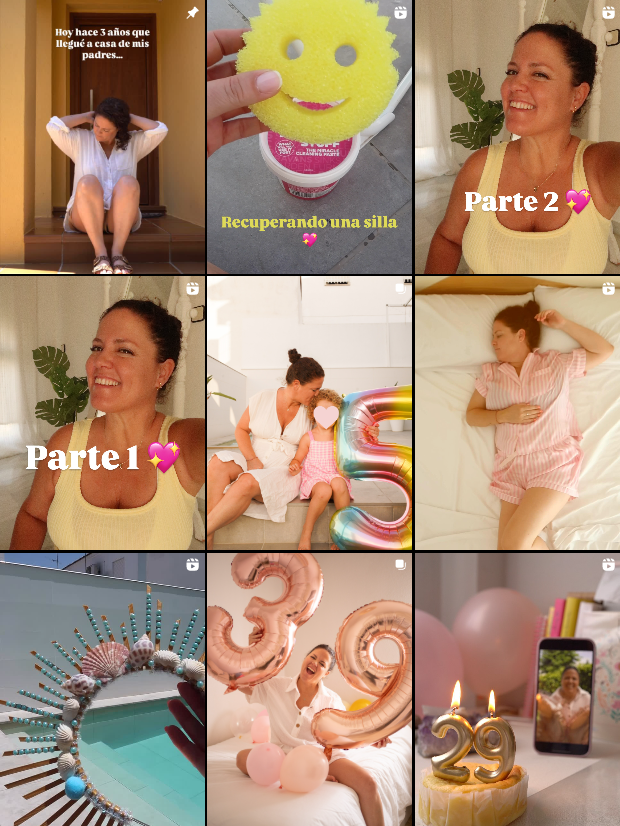Image resolution: width=620 pixels, height=826 pixels.
Task: Play the 'Parte 1' reel
Action: coord(102,413)
